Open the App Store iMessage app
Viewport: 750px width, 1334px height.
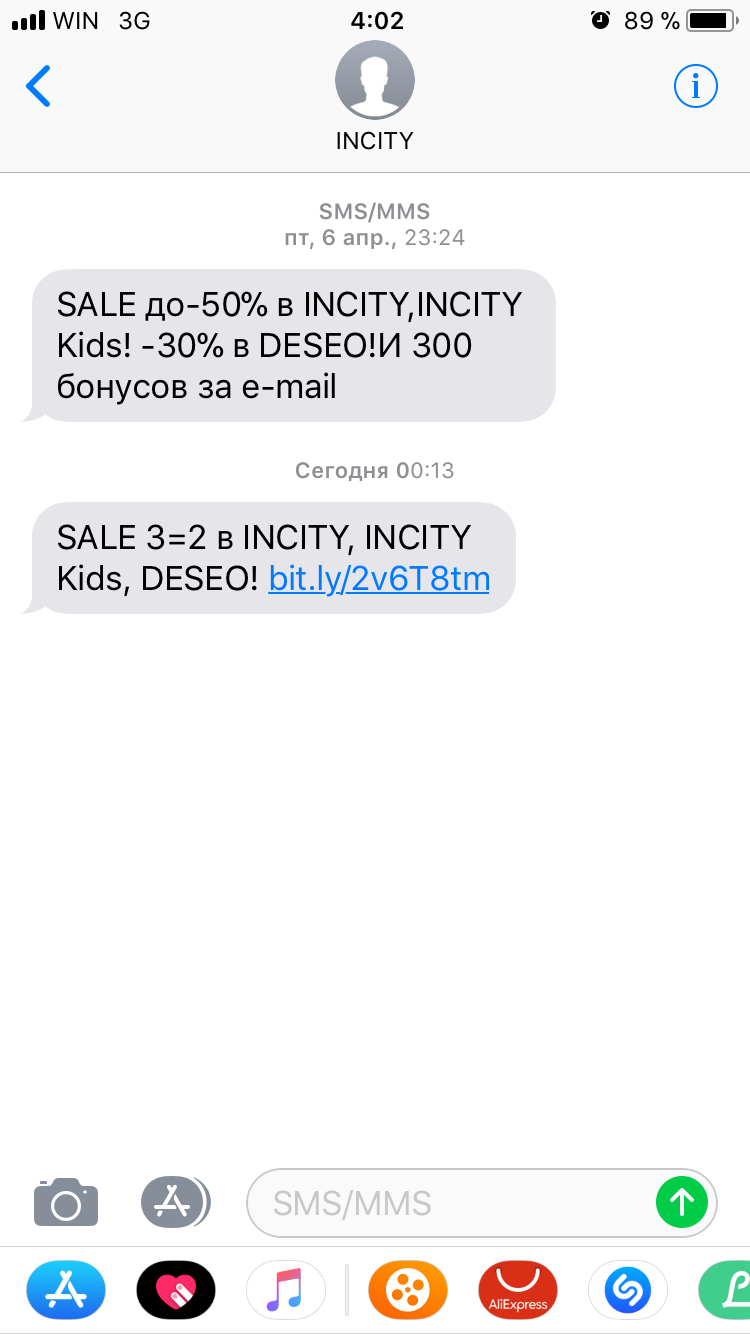pos(65,1291)
